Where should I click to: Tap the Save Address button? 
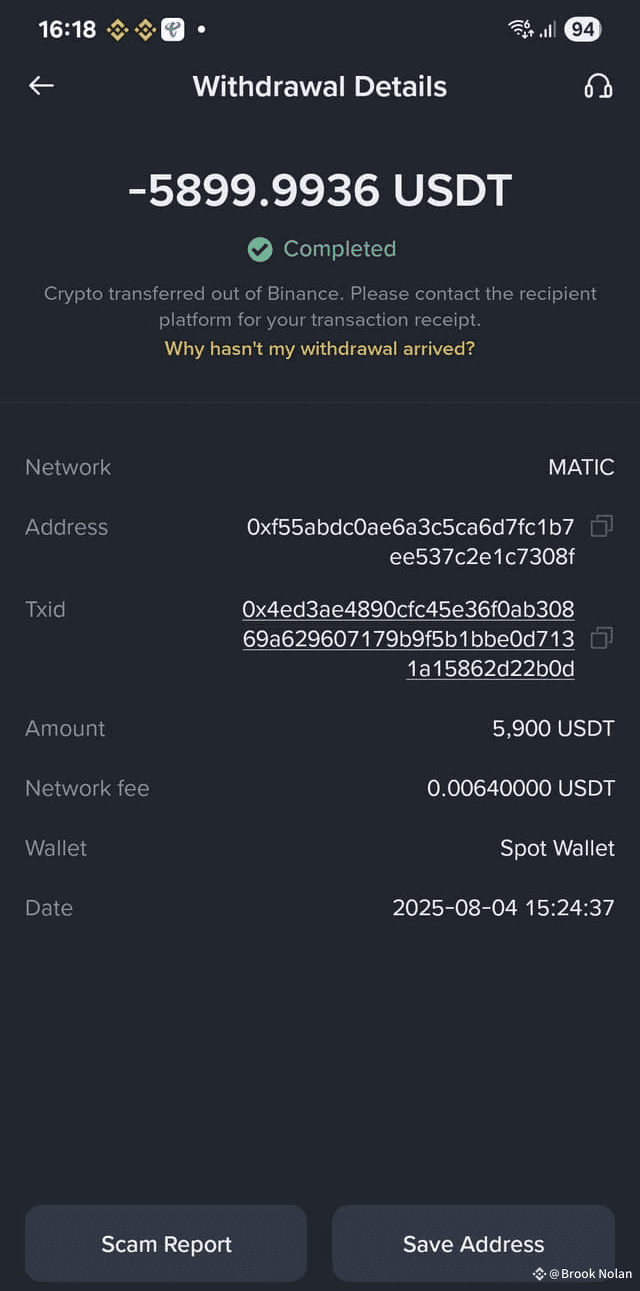point(473,1244)
